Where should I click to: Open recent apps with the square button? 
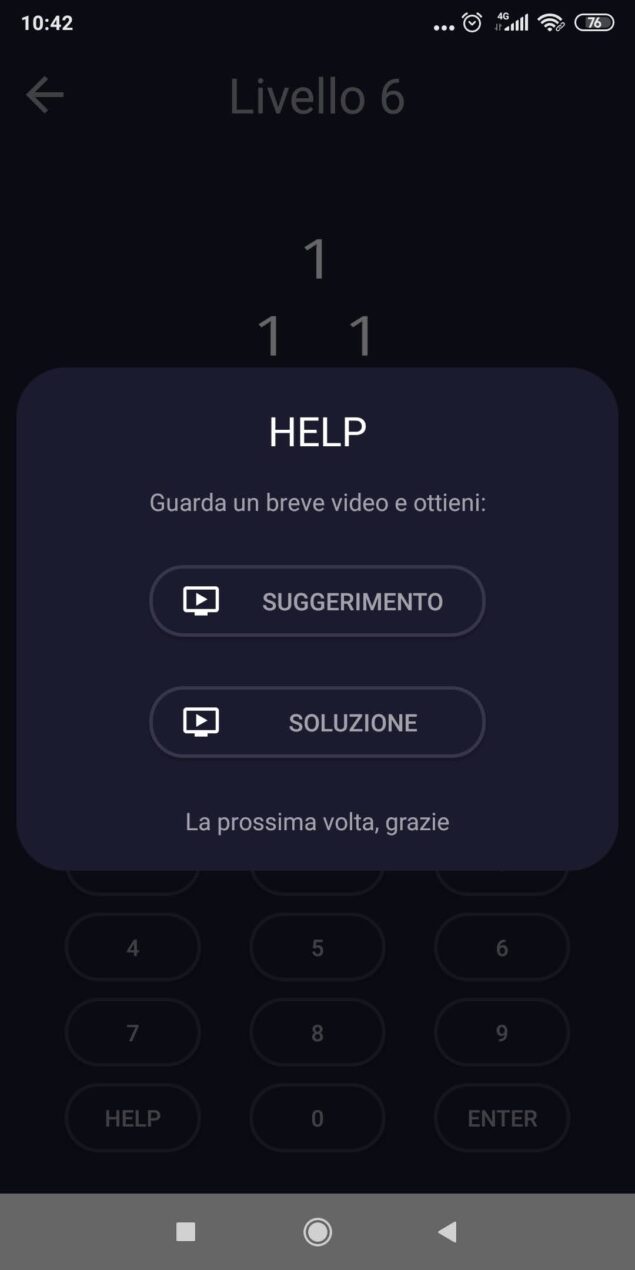click(x=186, y=1232)
